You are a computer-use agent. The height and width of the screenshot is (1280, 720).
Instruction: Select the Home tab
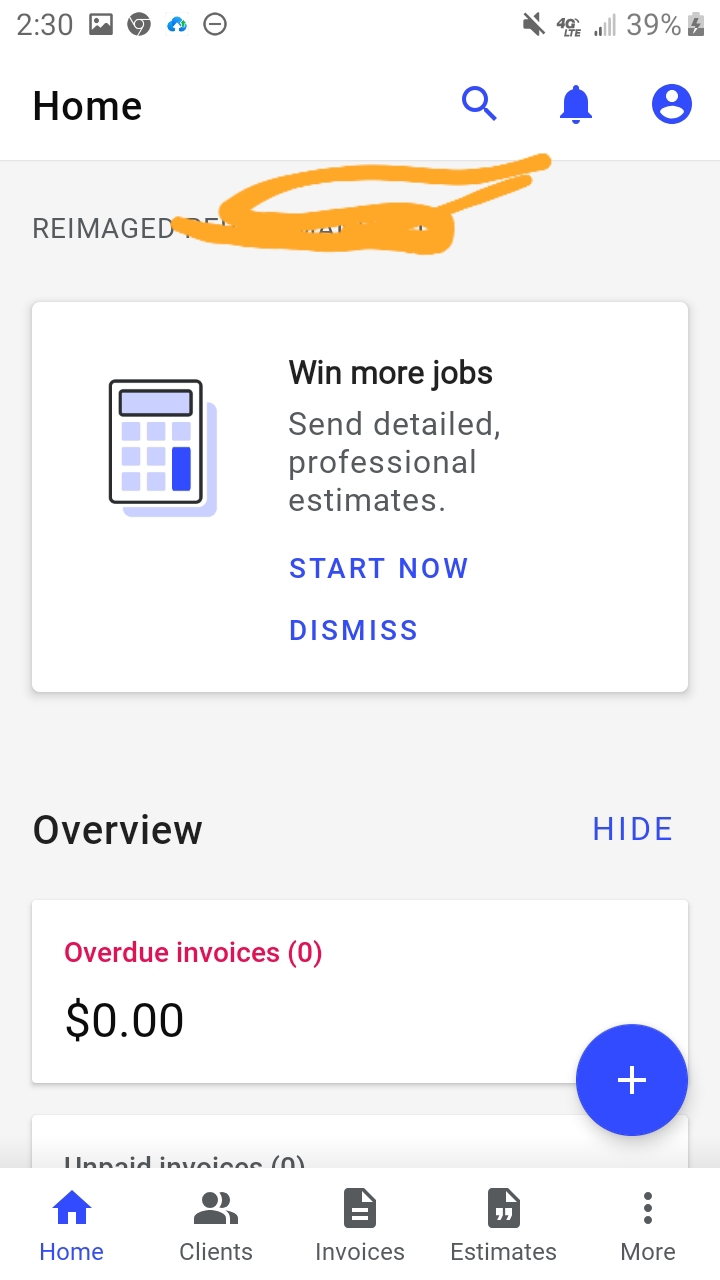click(x=72, y=1226)
